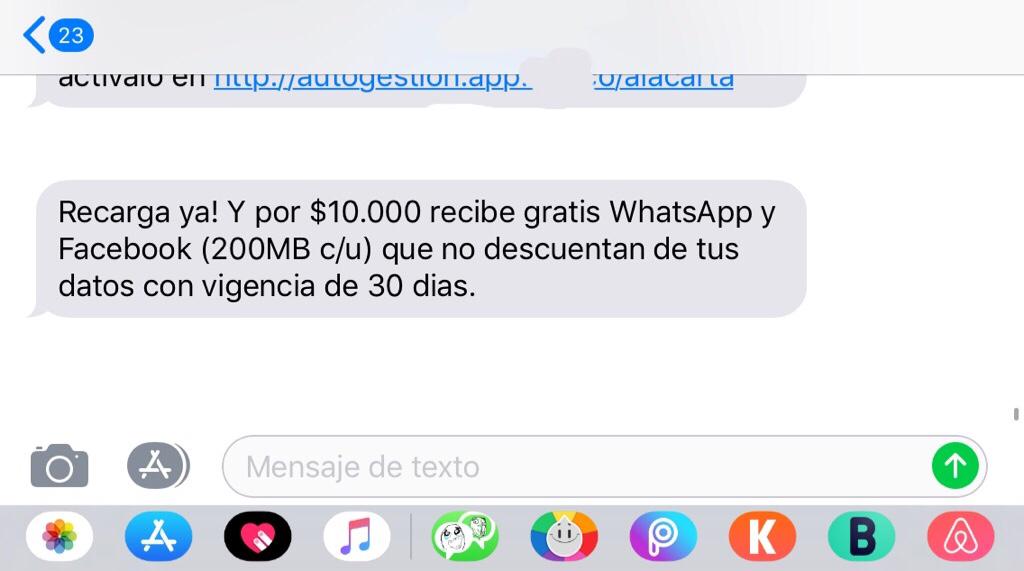Open the camera to attach a photo
1024x571 pixels.
pos(60,466)
